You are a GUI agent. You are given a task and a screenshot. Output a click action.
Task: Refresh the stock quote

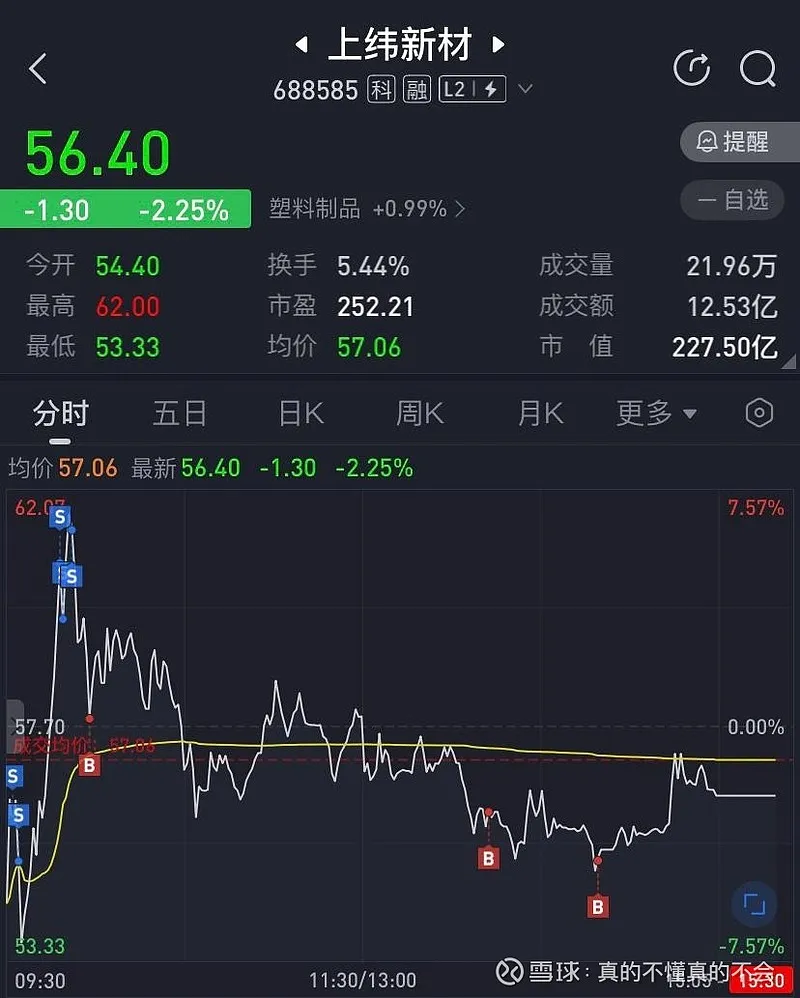click(692, 68)
